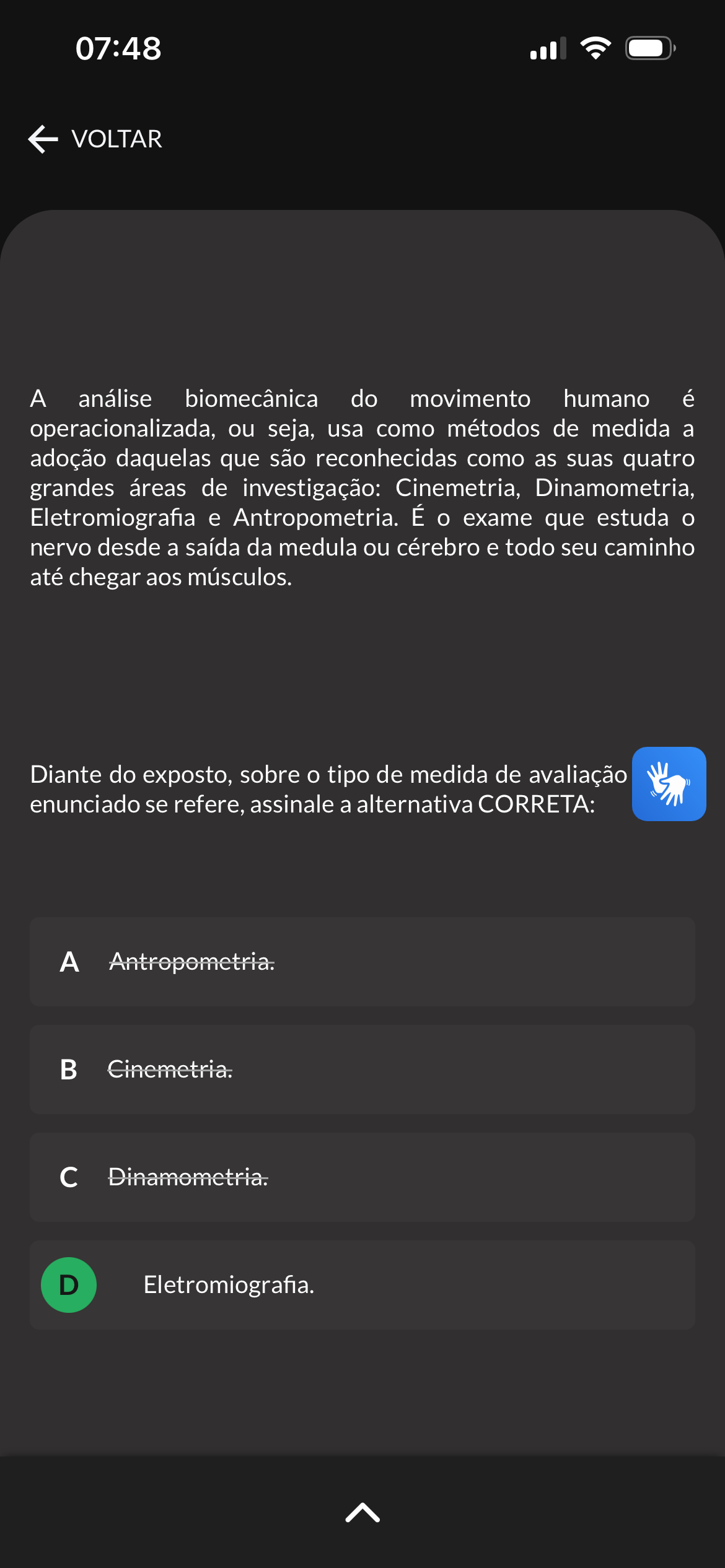
Task: Pick alternative C Dinamometria
Action: tap(362, 1177)
